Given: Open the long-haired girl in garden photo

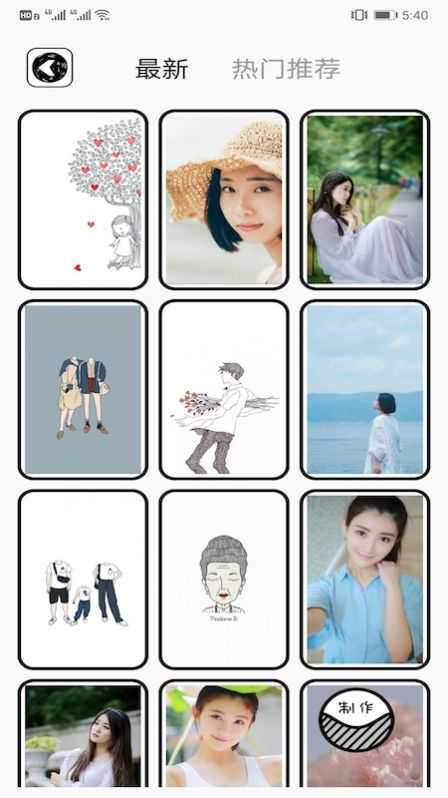Looking at the screenshot, I should click(x=83, y=734).
